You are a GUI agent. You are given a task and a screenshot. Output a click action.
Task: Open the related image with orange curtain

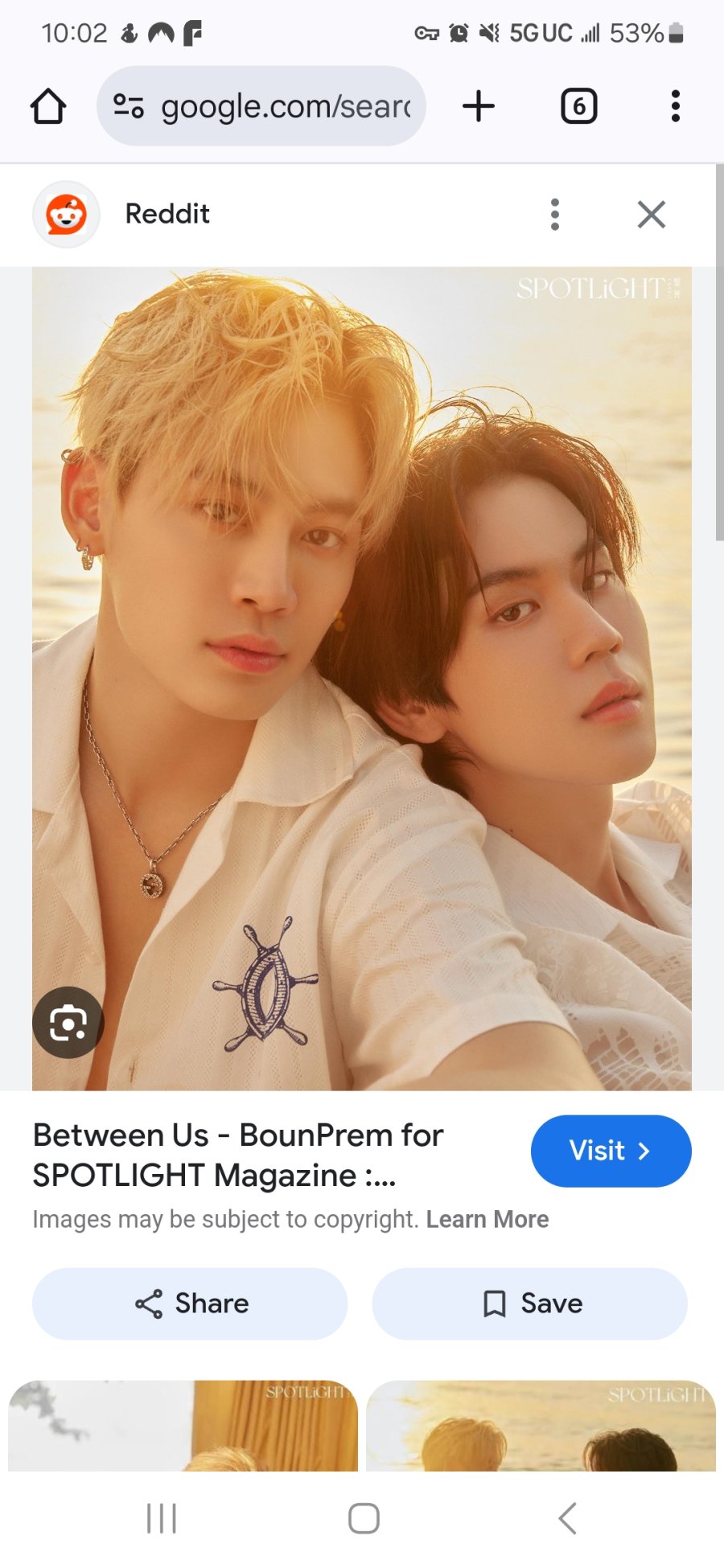[183, 1426]
